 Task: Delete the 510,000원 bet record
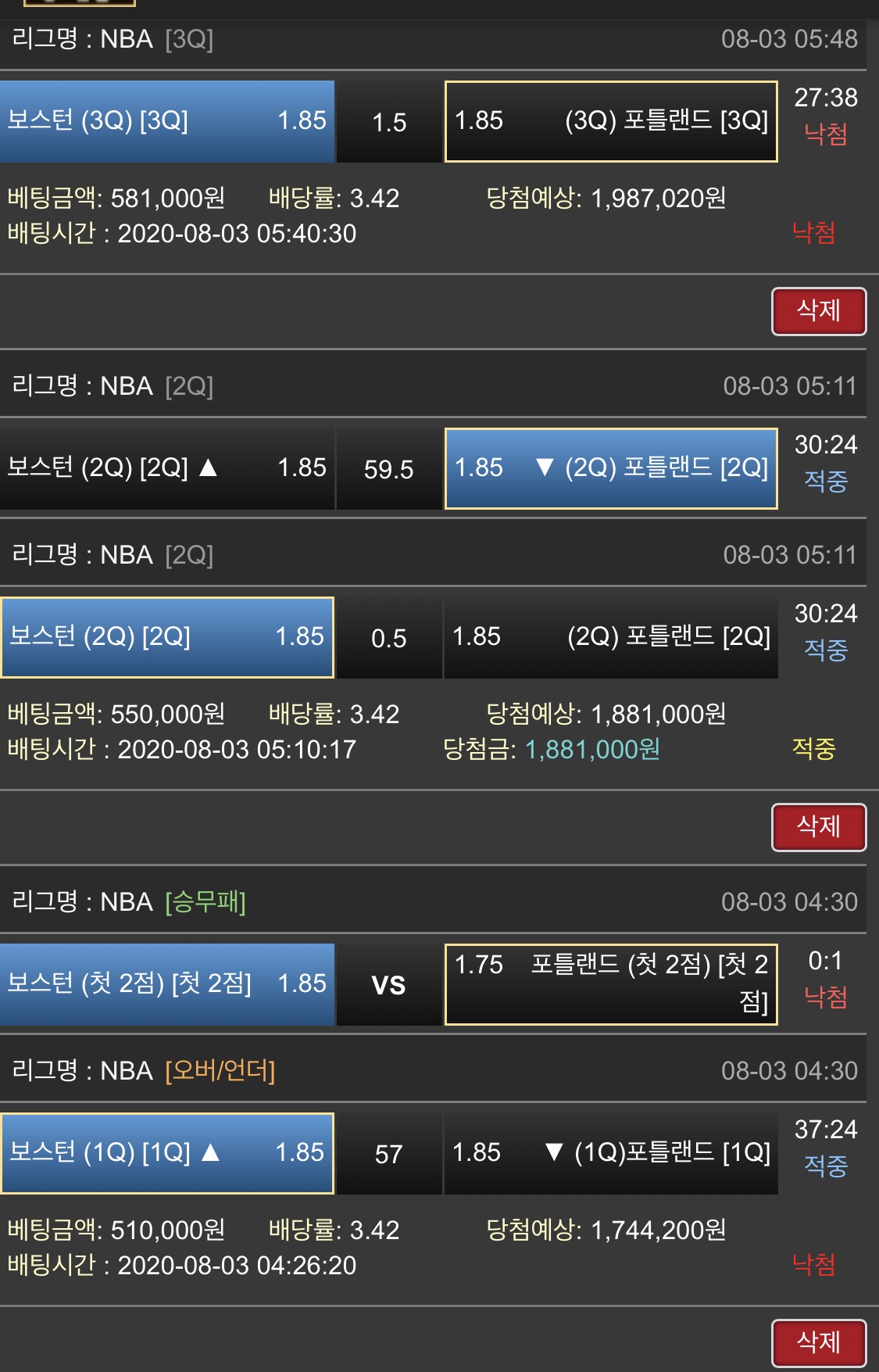818,1342
